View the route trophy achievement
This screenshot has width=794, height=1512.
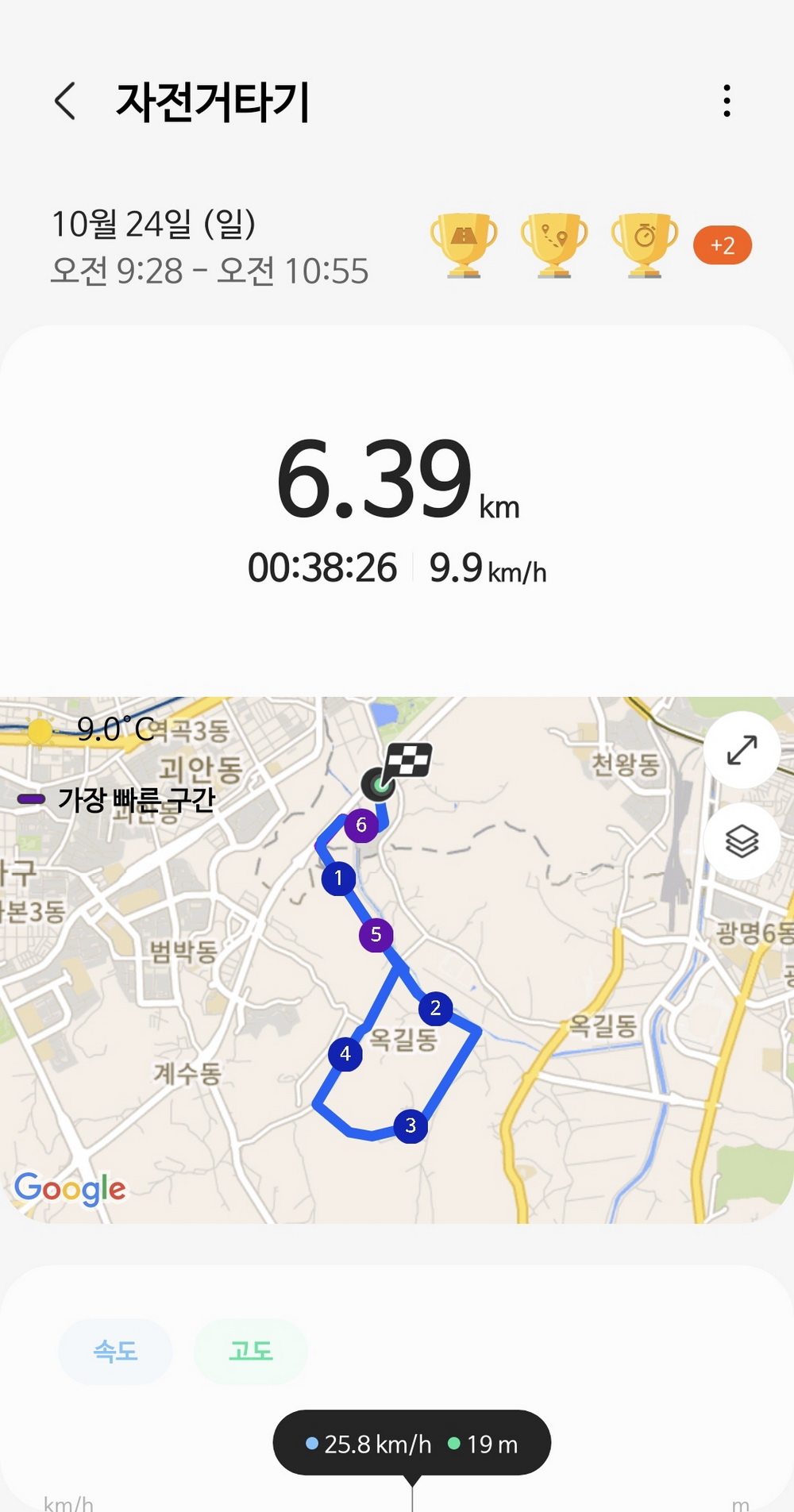[554, 244]
